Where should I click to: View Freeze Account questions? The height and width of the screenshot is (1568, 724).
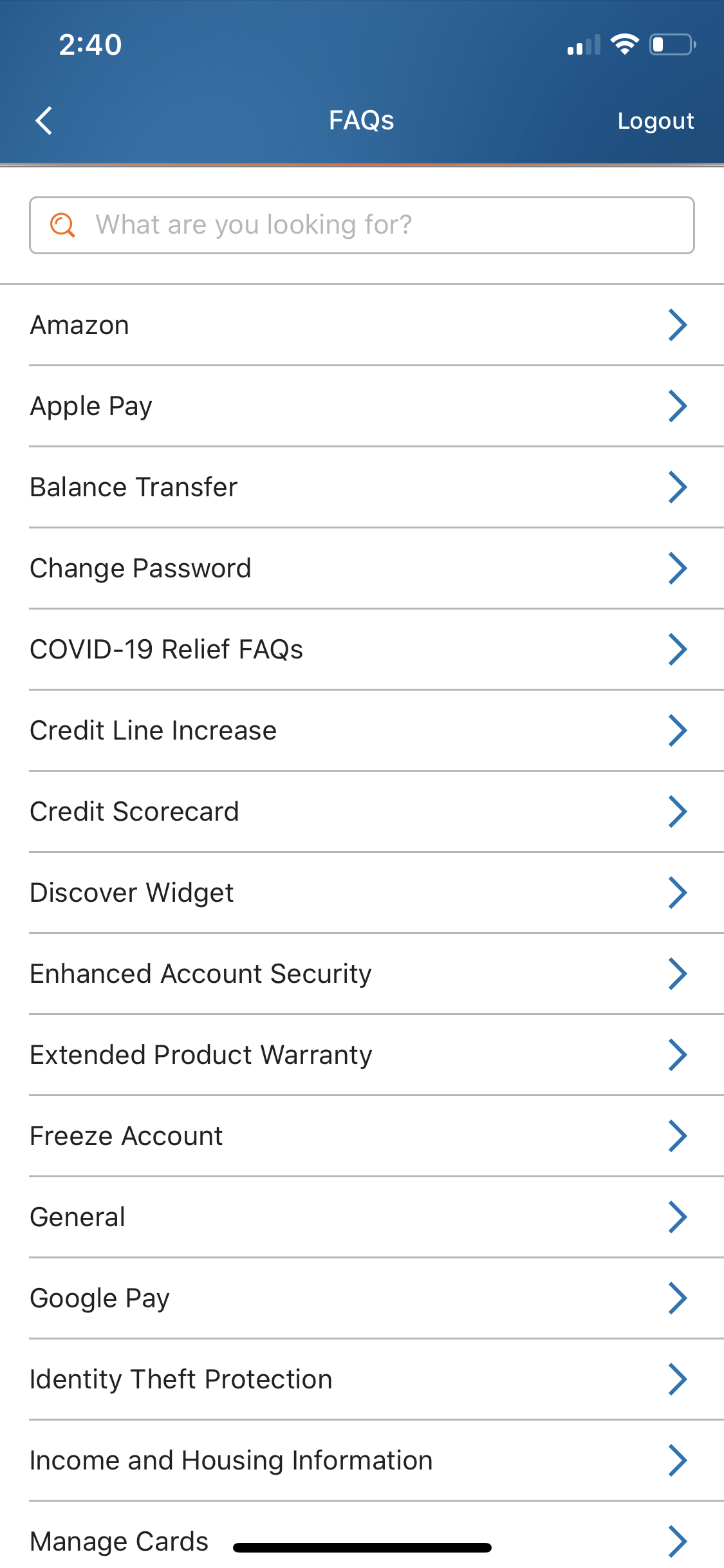[362, 1136]
